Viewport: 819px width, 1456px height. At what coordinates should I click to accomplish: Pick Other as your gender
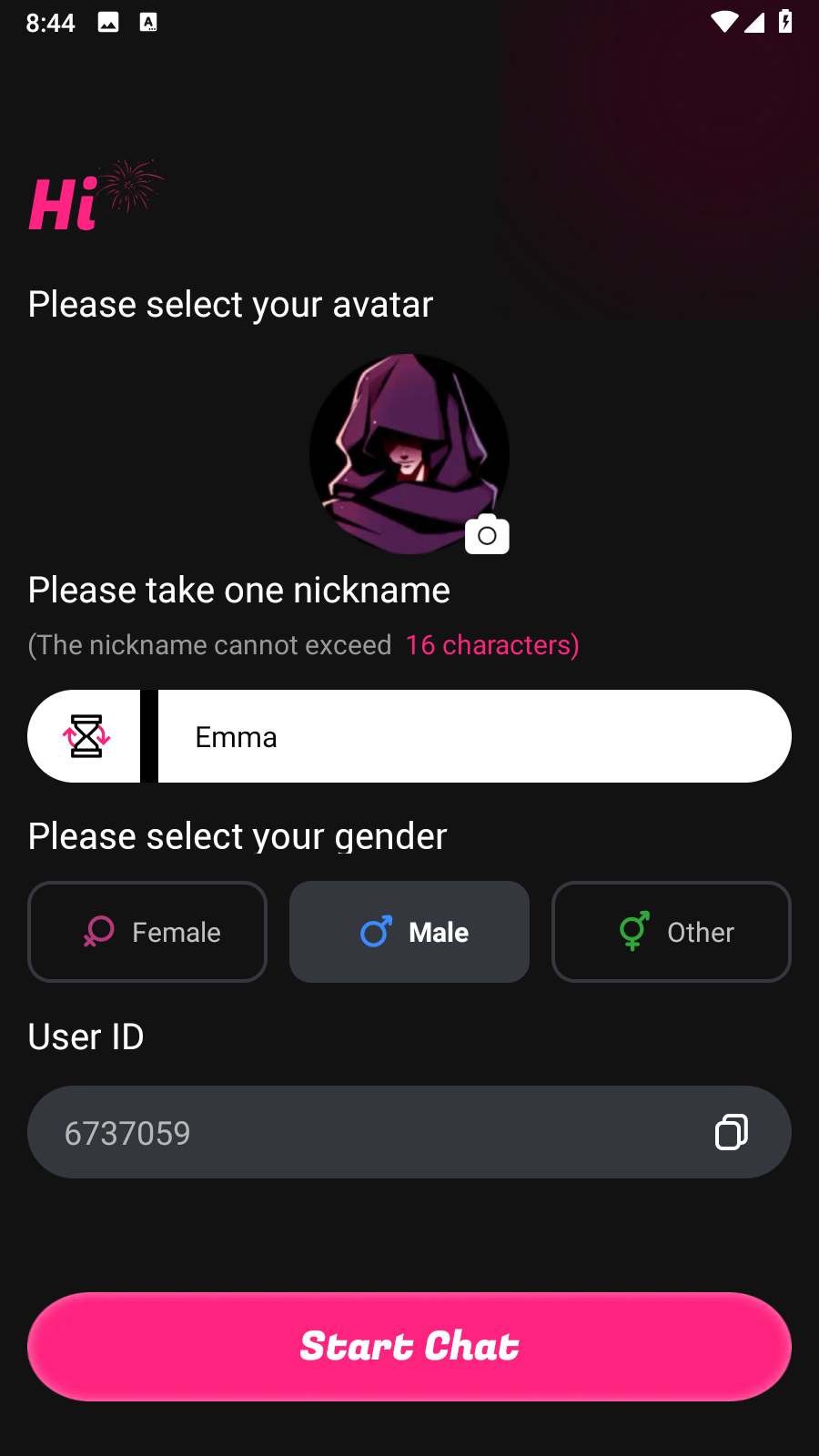point(672,932)
